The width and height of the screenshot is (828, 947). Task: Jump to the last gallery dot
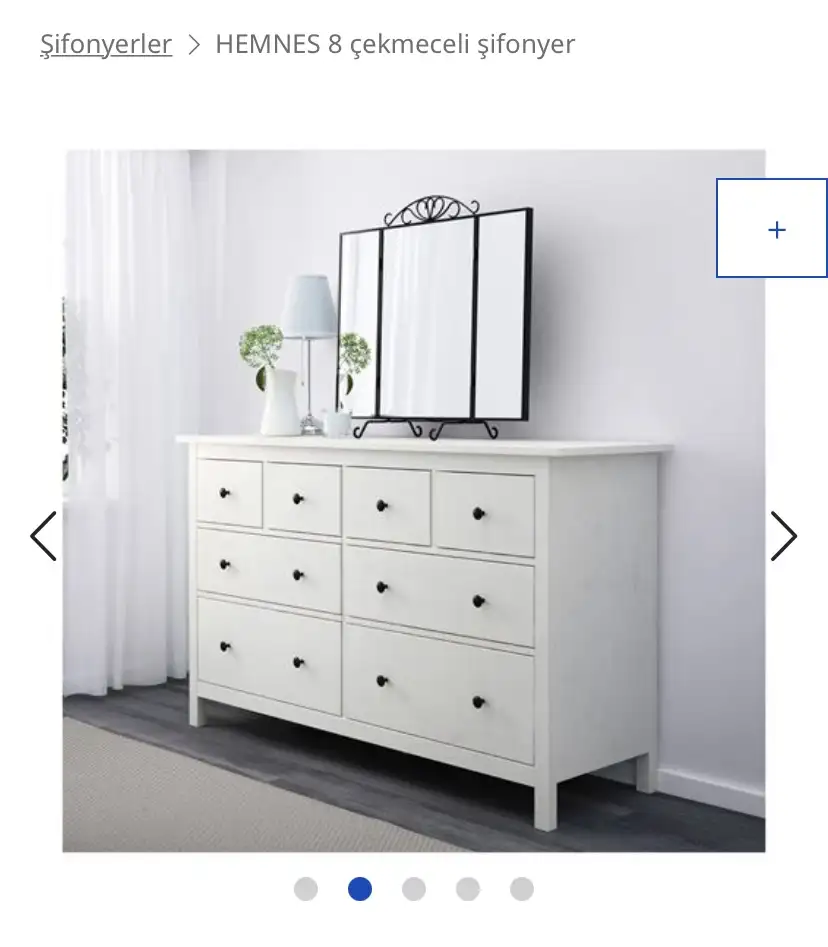(x=522, y=889)
